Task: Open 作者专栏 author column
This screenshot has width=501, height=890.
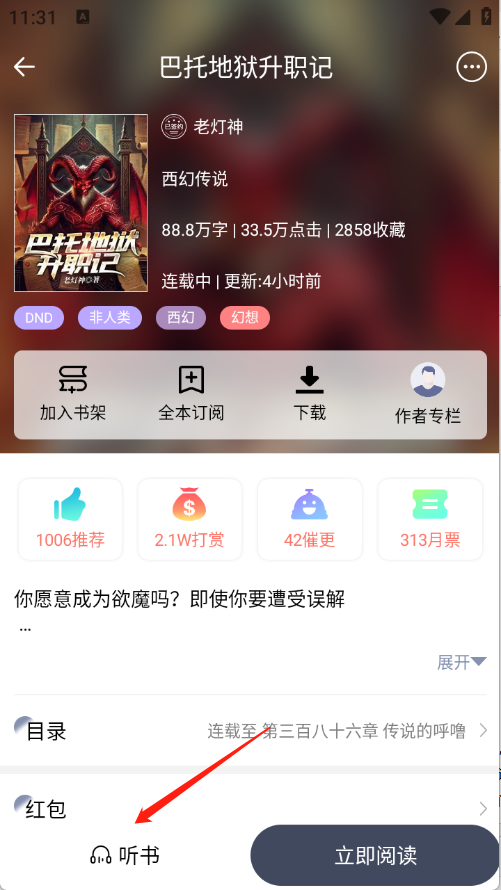Action: point(427,394)
